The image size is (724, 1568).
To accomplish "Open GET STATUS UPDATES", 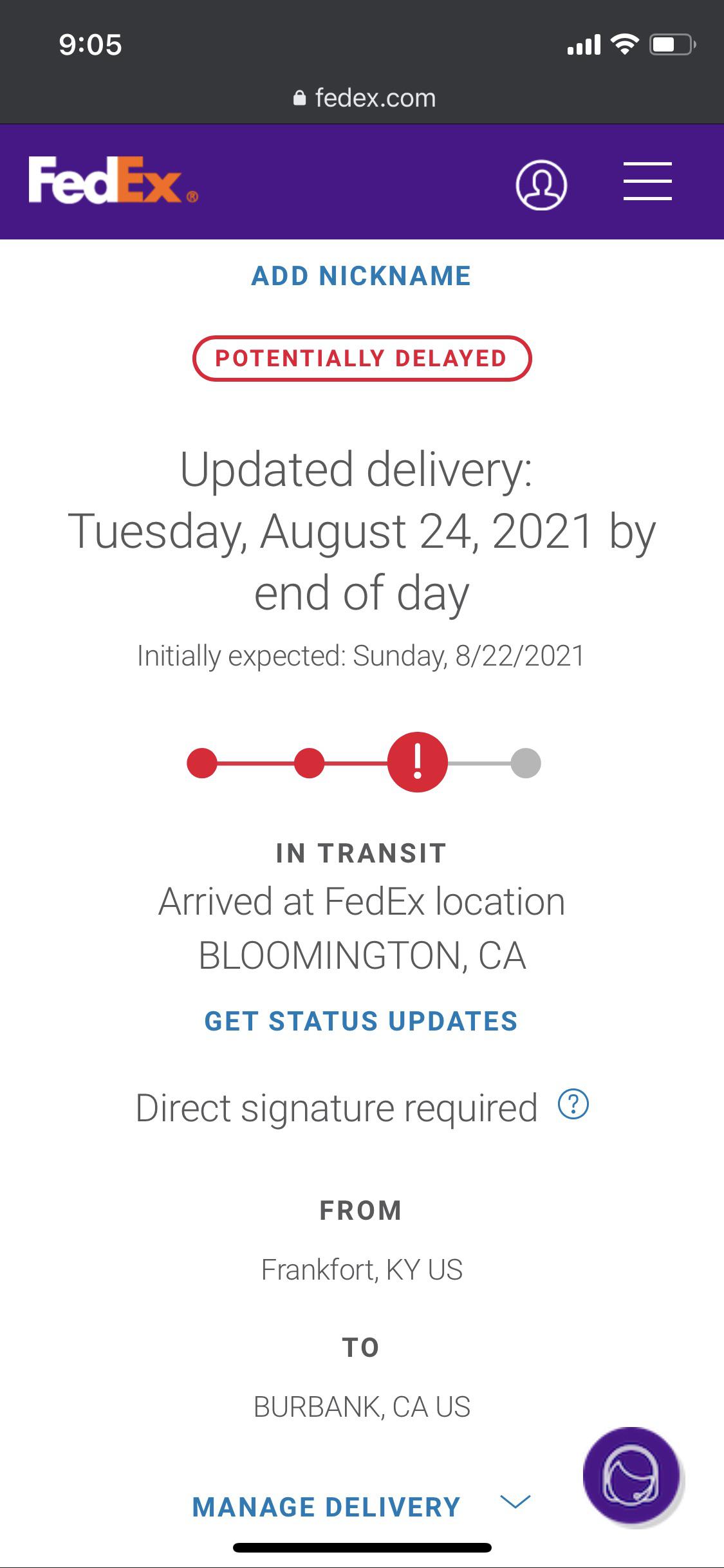I will (362, 1021).
